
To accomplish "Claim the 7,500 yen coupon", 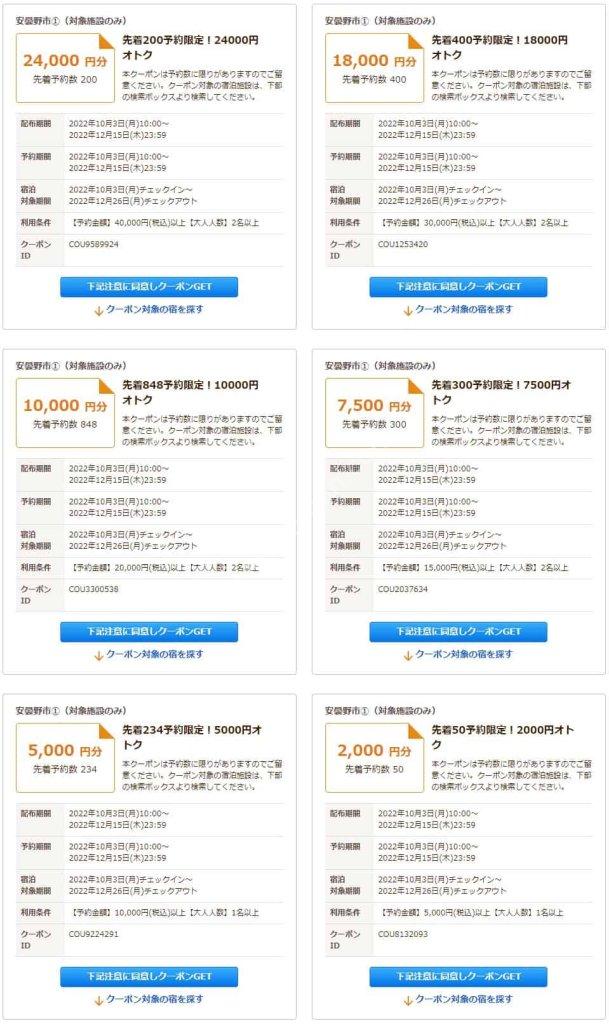I will point(458,632).
